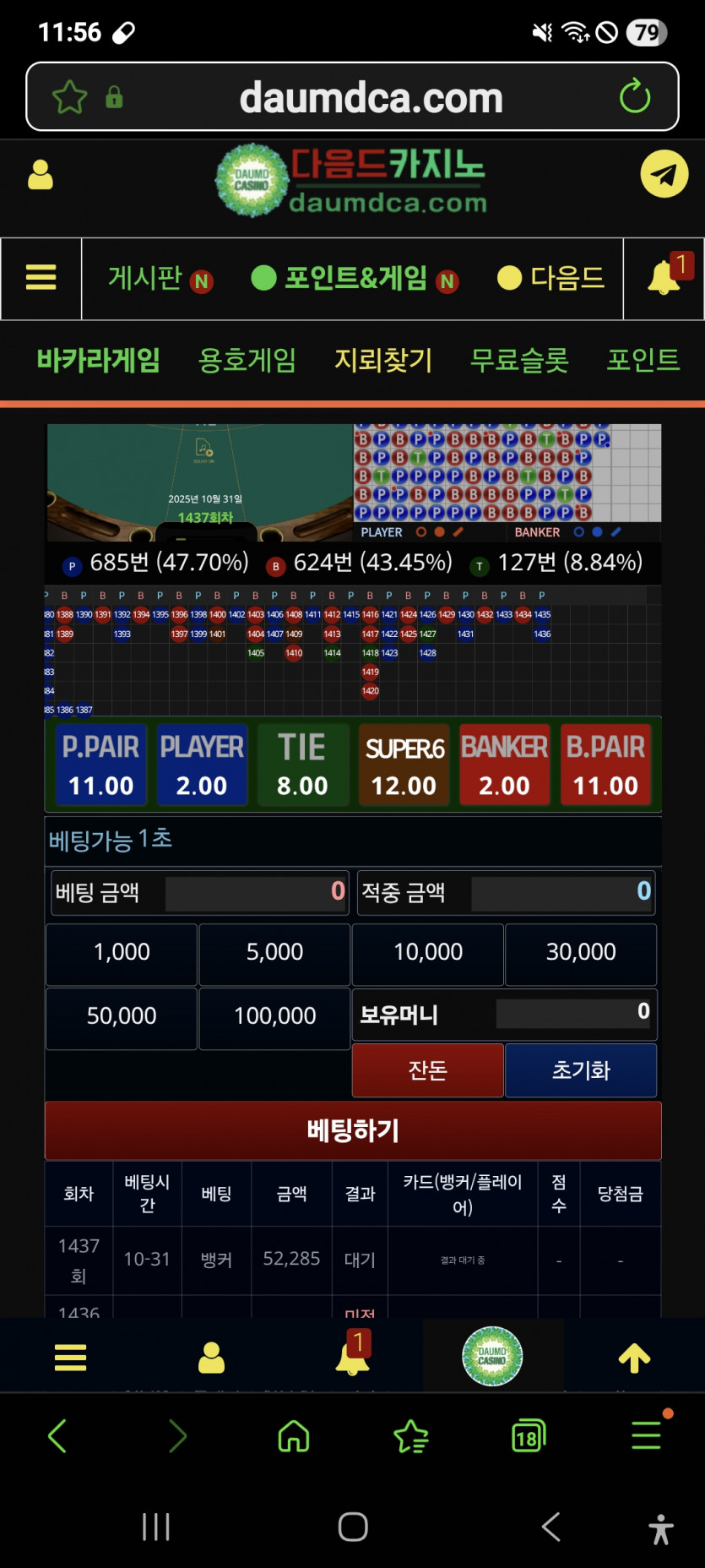
Task: Switch to the 무료슬롯 tab
Action: coord(518,361)
